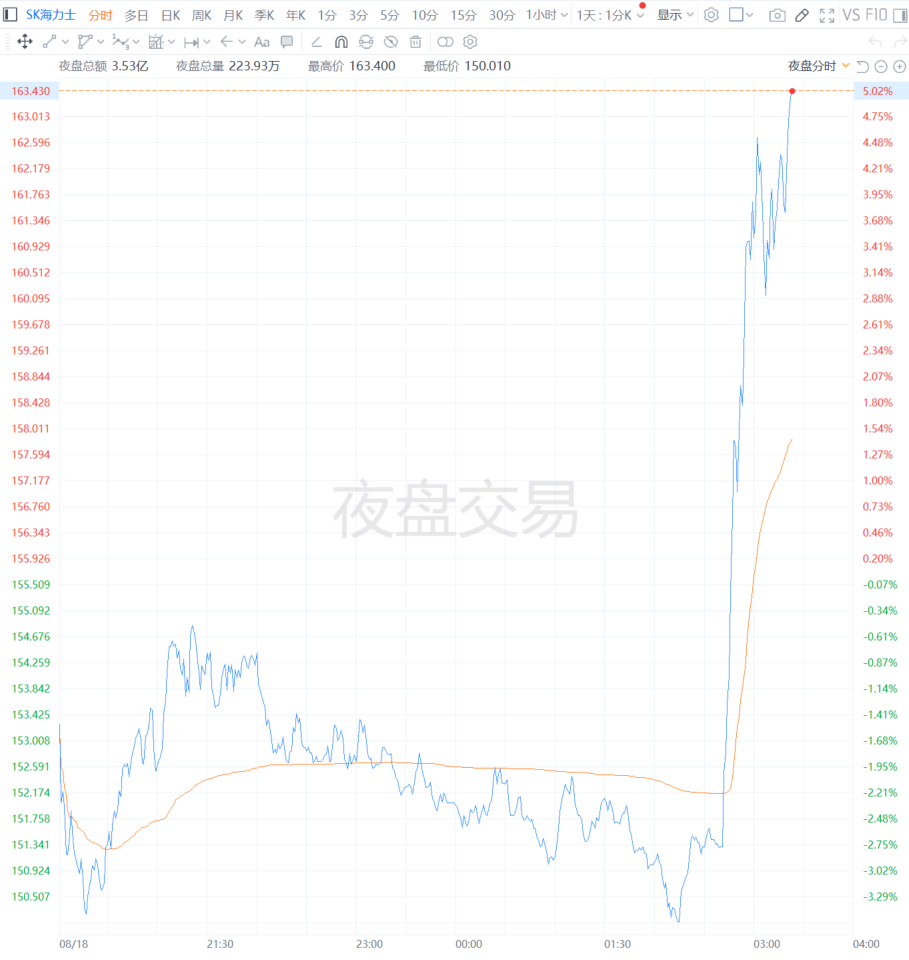Open chart settings gear in top bar
This screenshot has width=909, height=960.
point(711,15)
